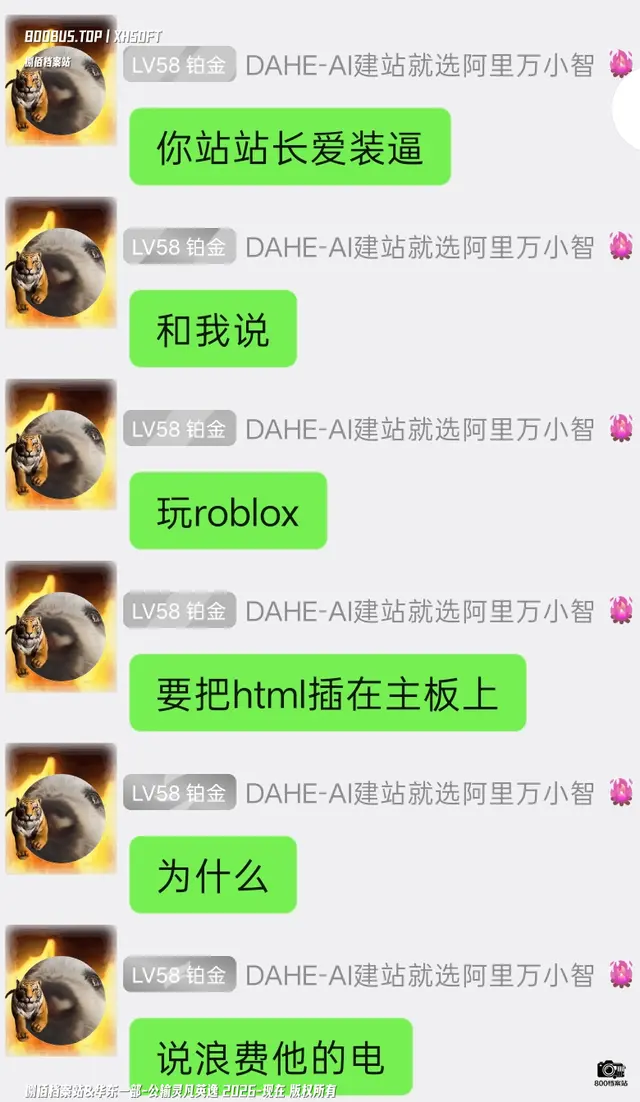Tap the avatar next to 和我说 message

point(61,263)
